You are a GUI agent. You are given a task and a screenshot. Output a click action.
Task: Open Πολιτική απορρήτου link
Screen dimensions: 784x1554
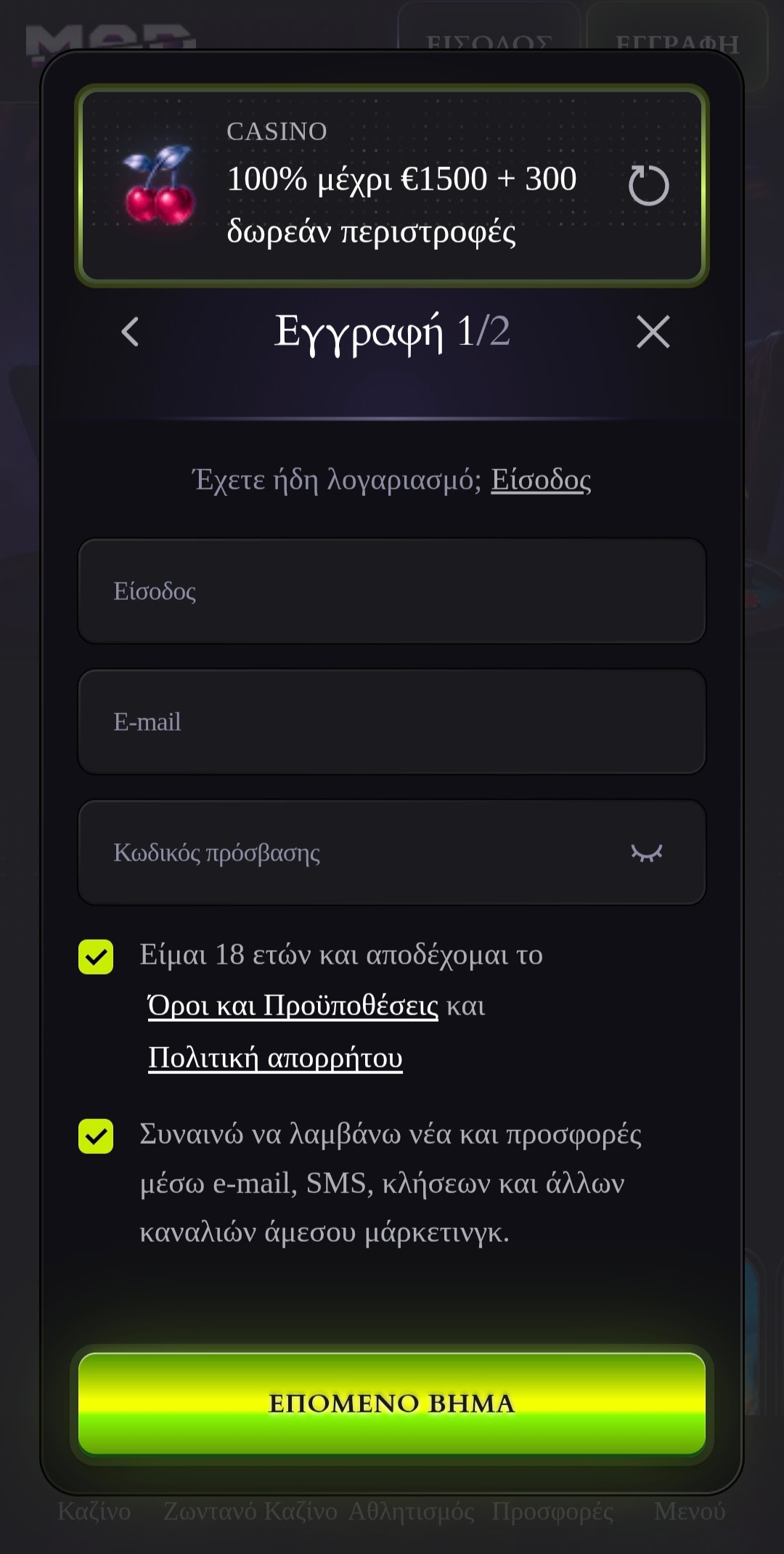point(275,1058)
